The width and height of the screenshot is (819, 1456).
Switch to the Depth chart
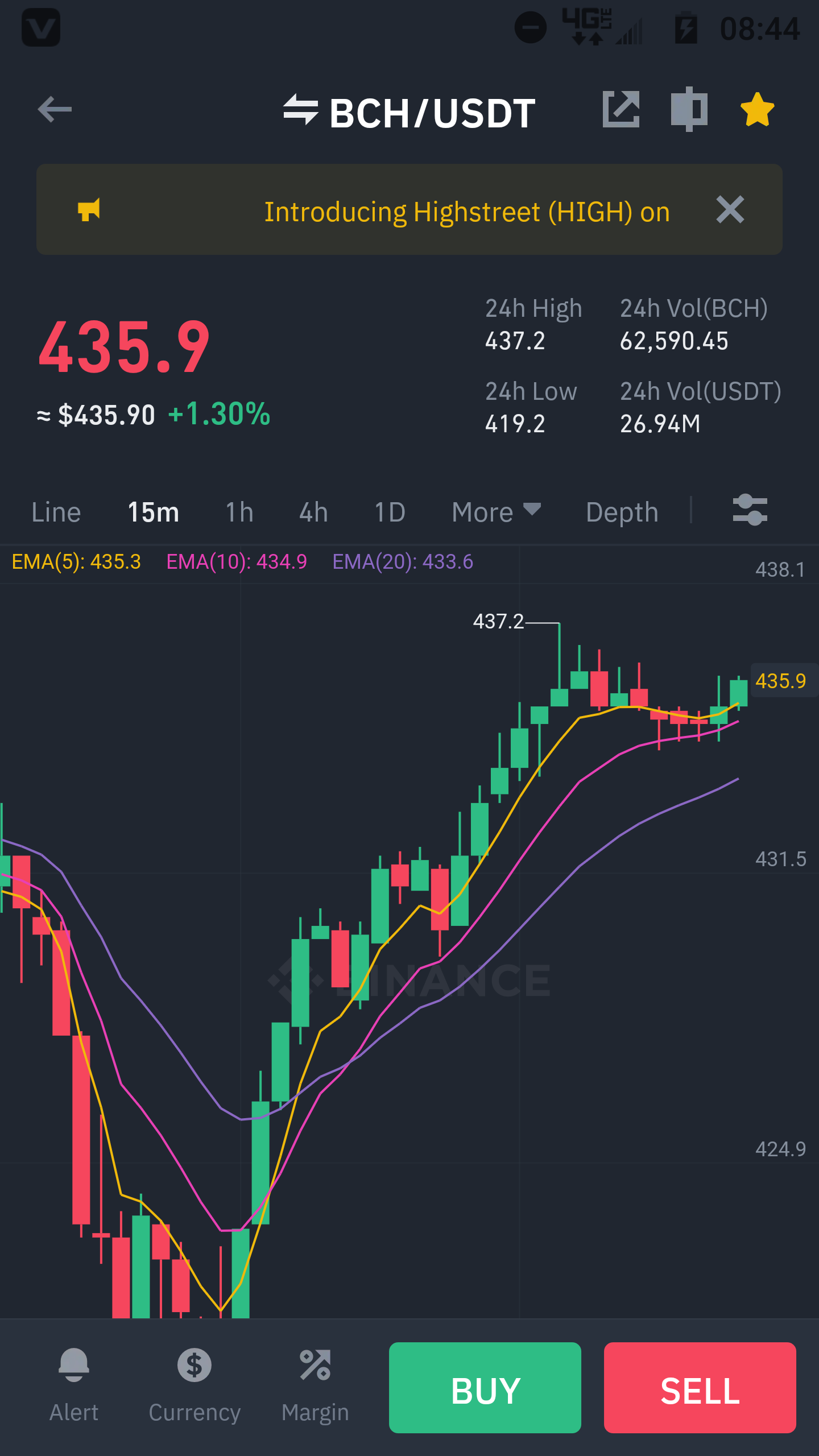click(x=622, y=512)
